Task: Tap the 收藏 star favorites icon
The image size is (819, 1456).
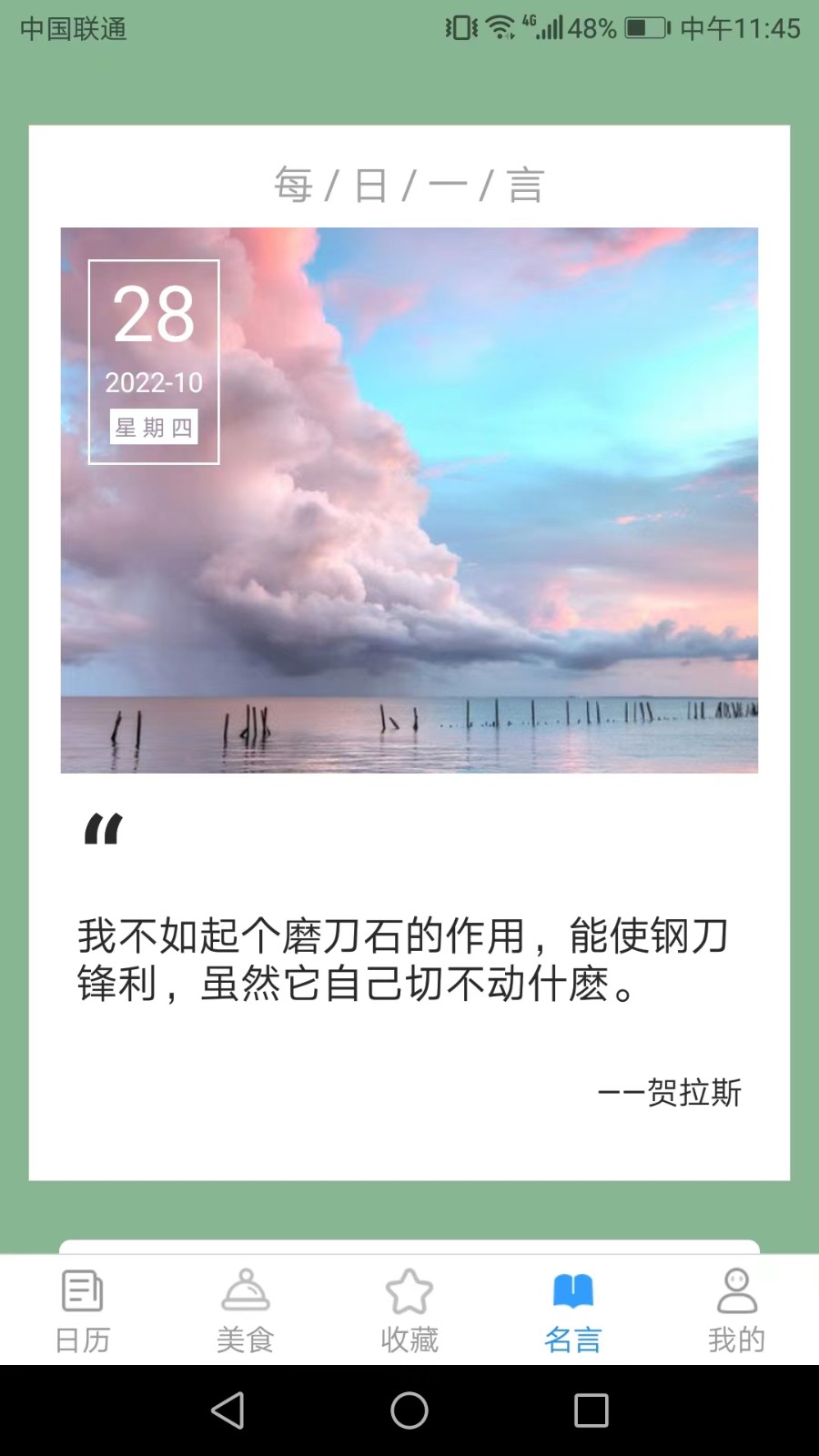Action: (409, 1289)
